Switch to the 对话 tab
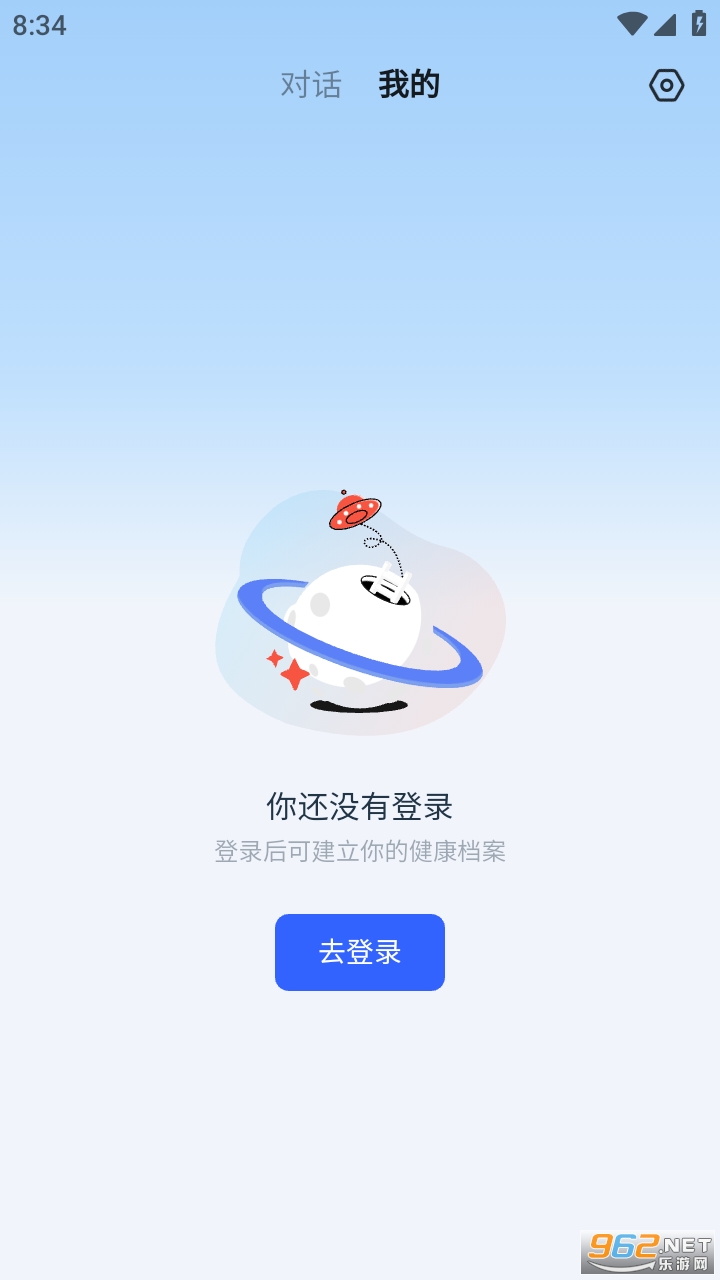Screen dimensions: 720x1280 pyautogui.click(x=310, y=85)
